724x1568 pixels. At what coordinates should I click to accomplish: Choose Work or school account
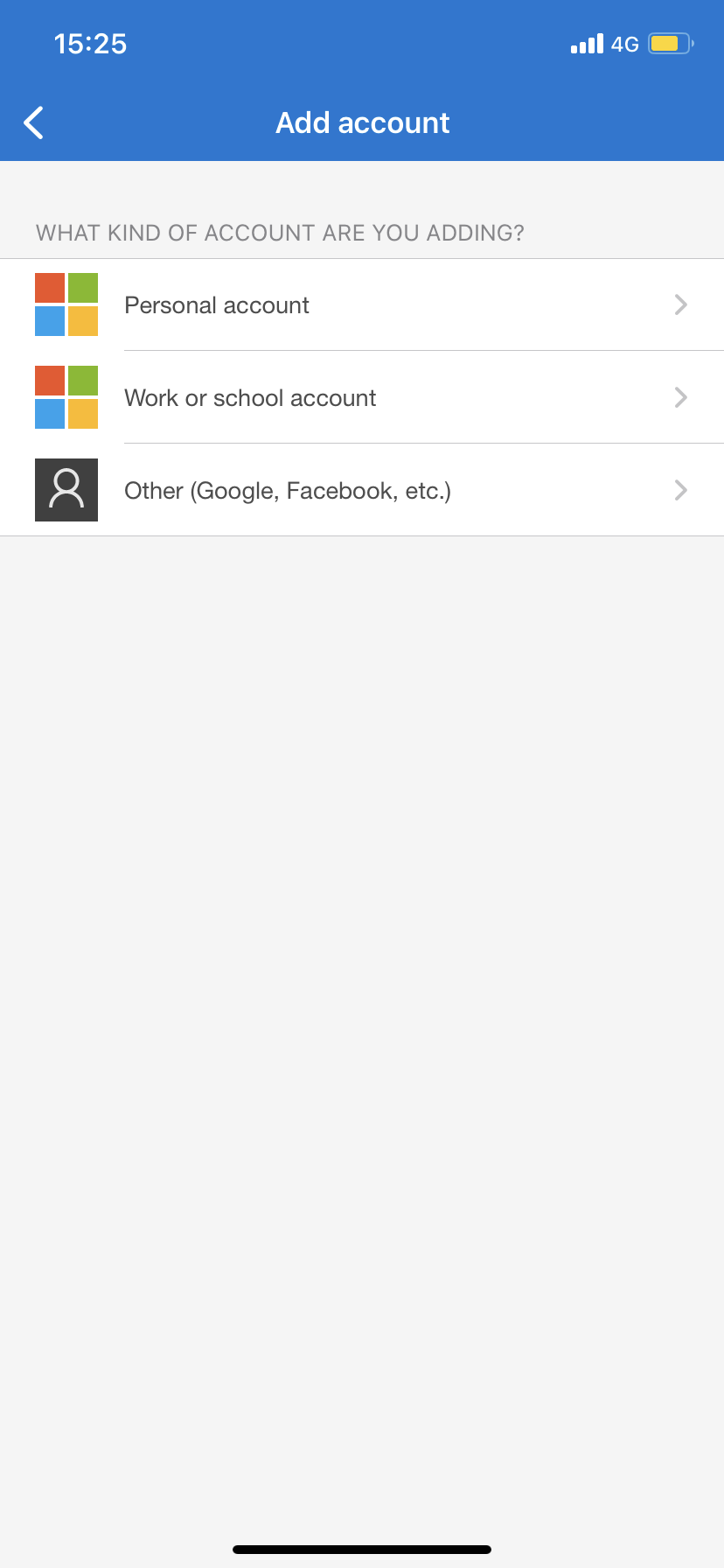tap(362, 397)
